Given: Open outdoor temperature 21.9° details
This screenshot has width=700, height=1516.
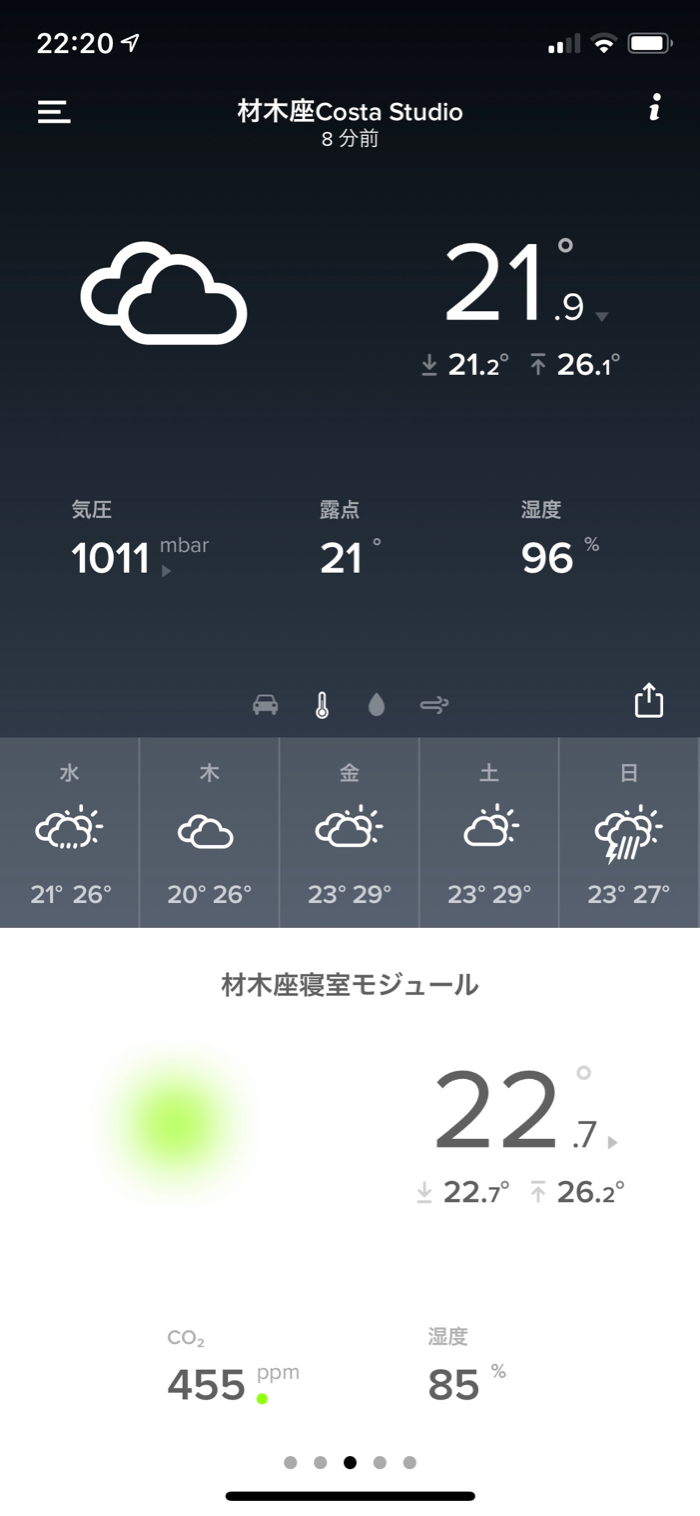Looking at the screenshot, I should point(522,285).
